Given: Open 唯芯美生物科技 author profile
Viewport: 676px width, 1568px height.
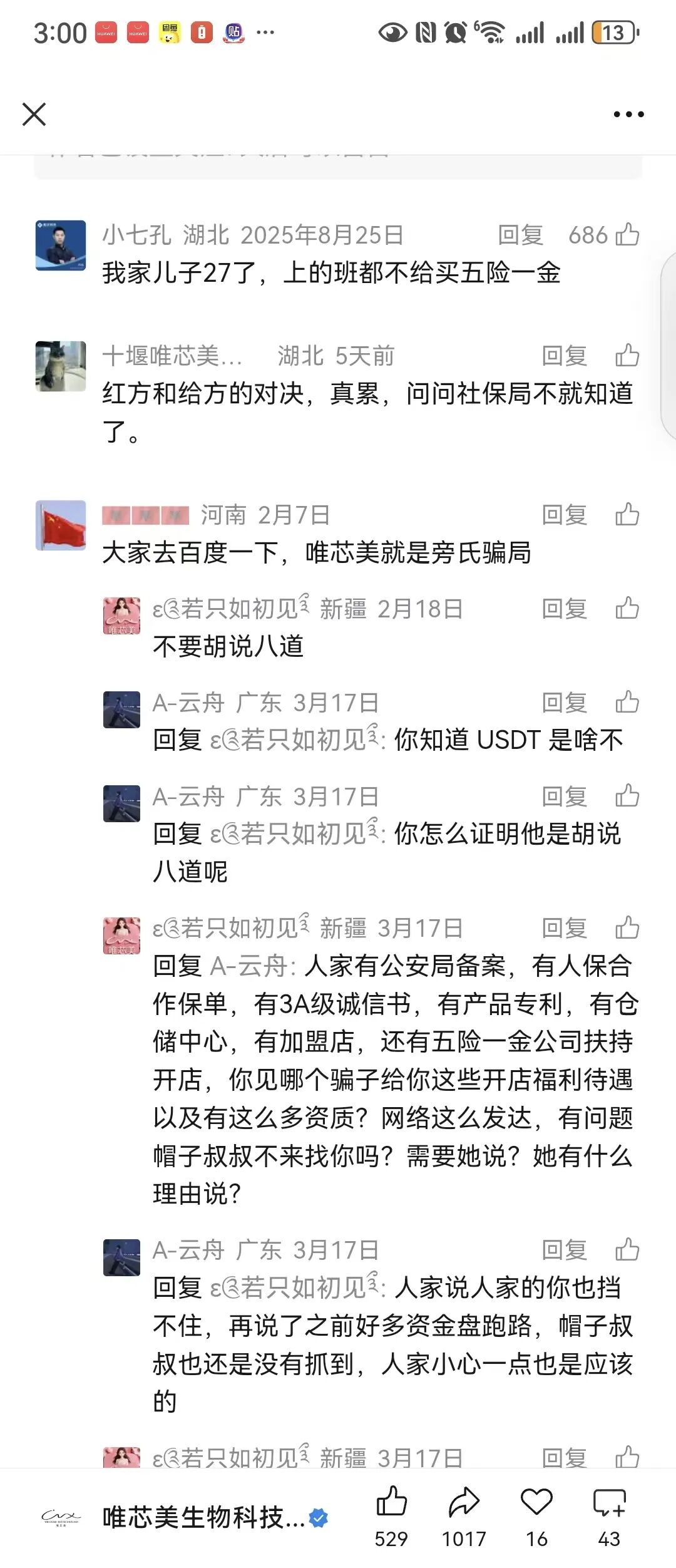Looking at the screenshot, I should tap(203, 1517).
